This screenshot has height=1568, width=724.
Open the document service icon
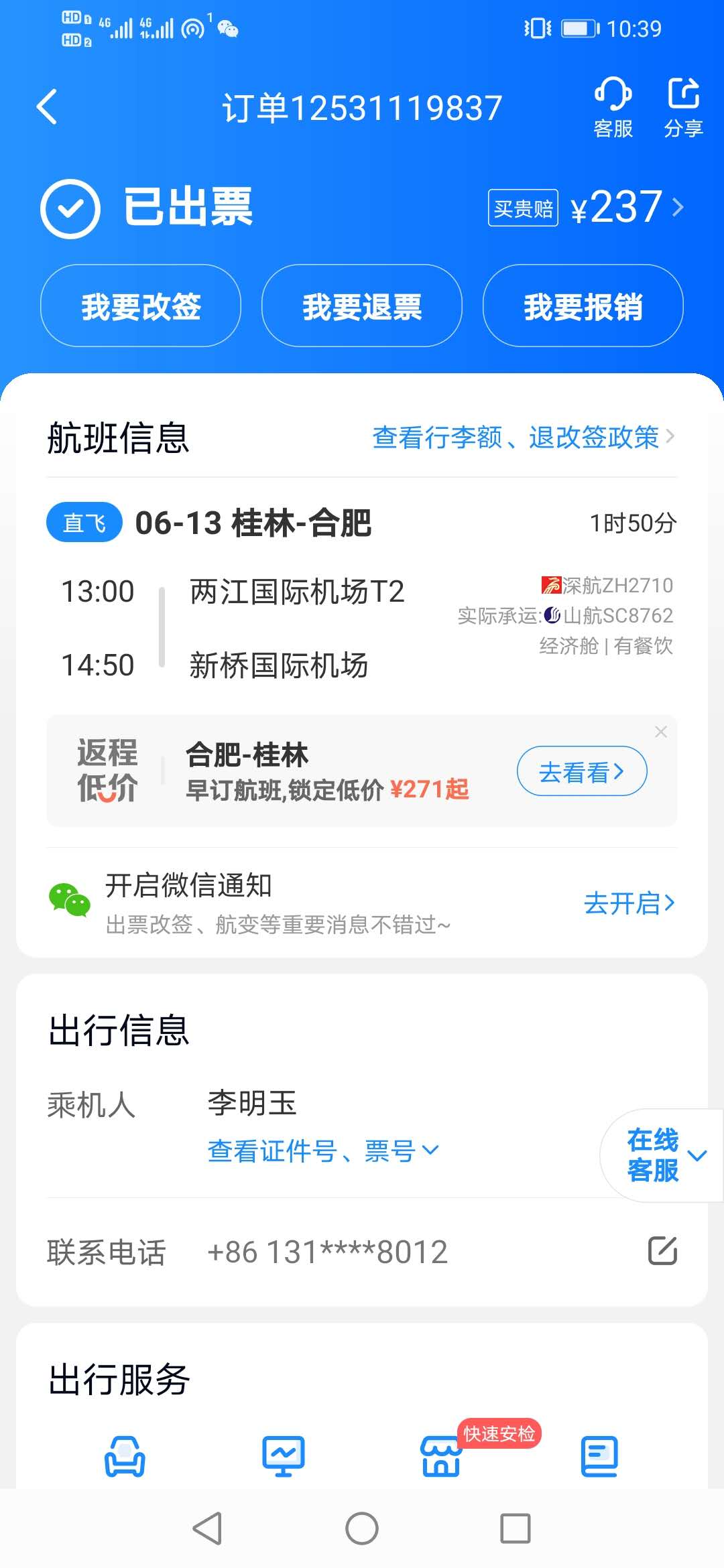(599, 1456)
